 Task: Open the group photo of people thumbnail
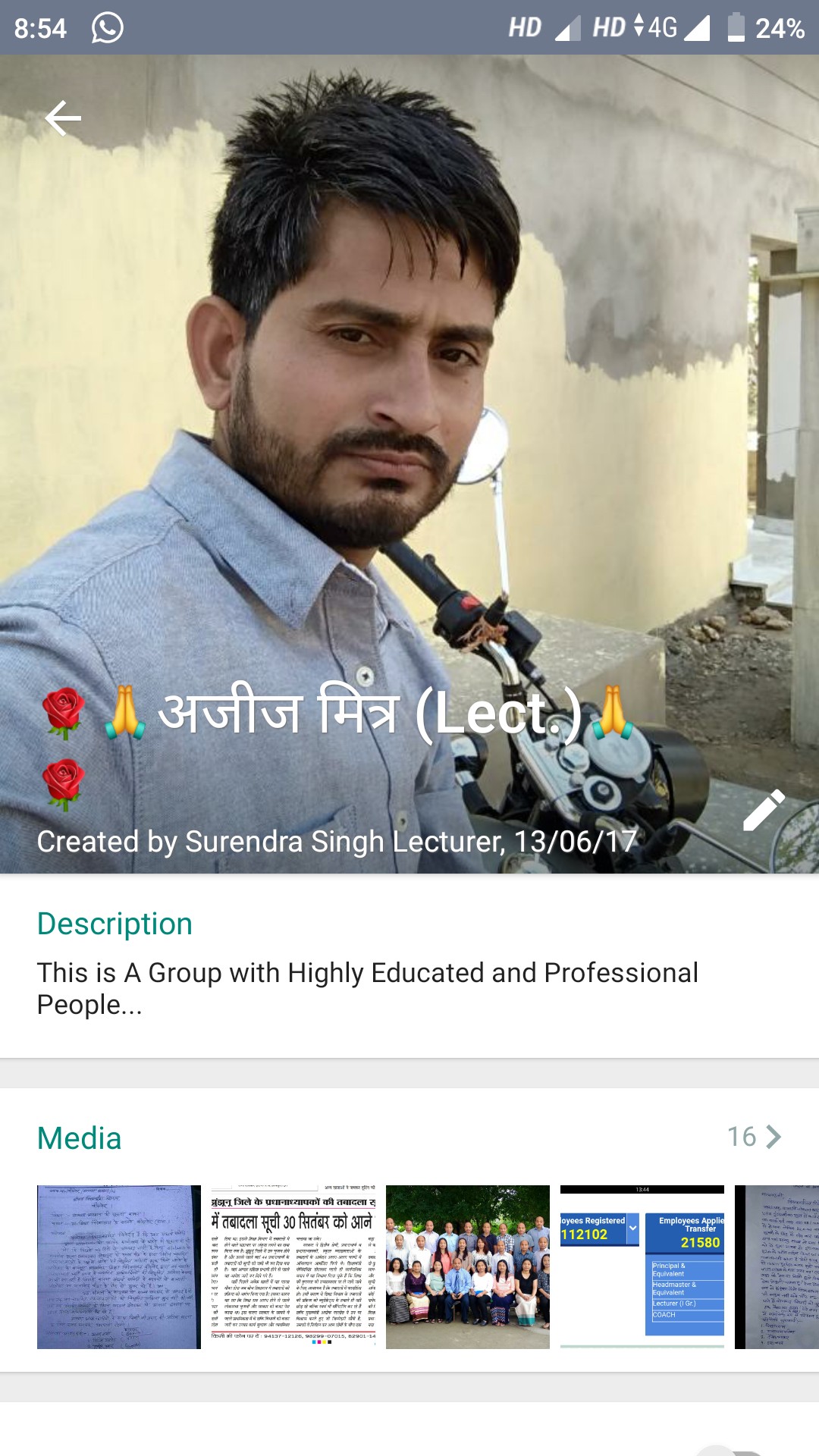pos(468,1267)
